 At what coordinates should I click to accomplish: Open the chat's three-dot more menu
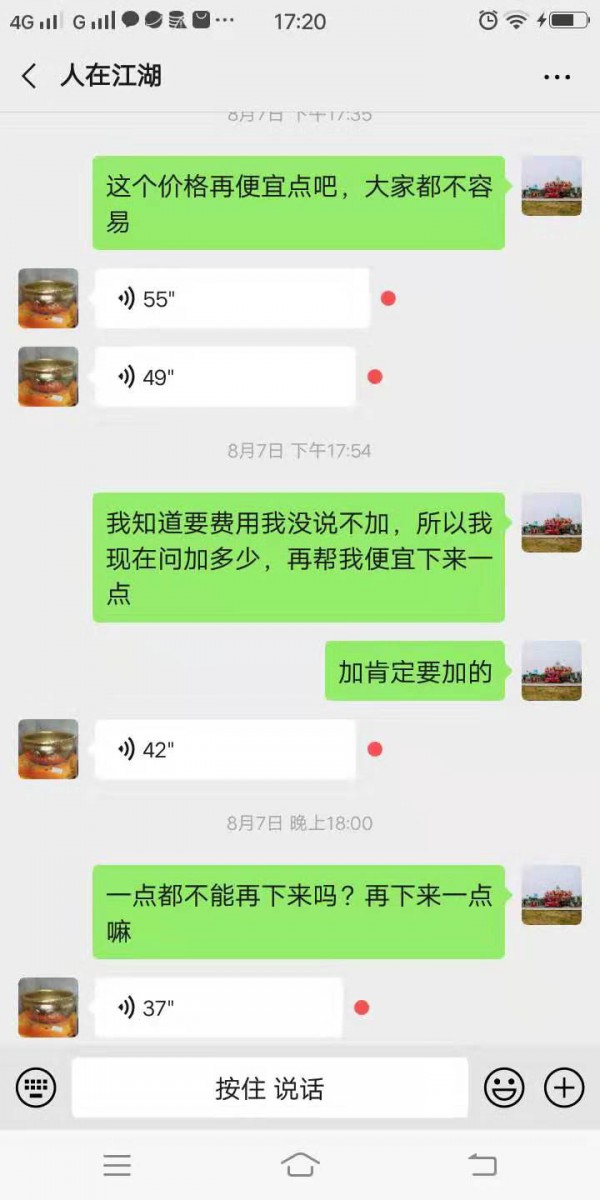click(556, 77)
